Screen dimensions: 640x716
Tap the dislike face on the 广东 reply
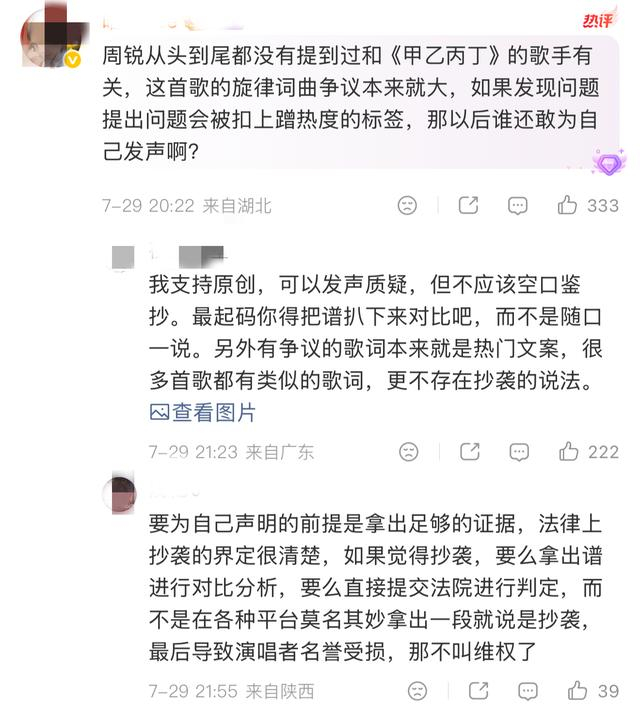(x=409, y=452)
